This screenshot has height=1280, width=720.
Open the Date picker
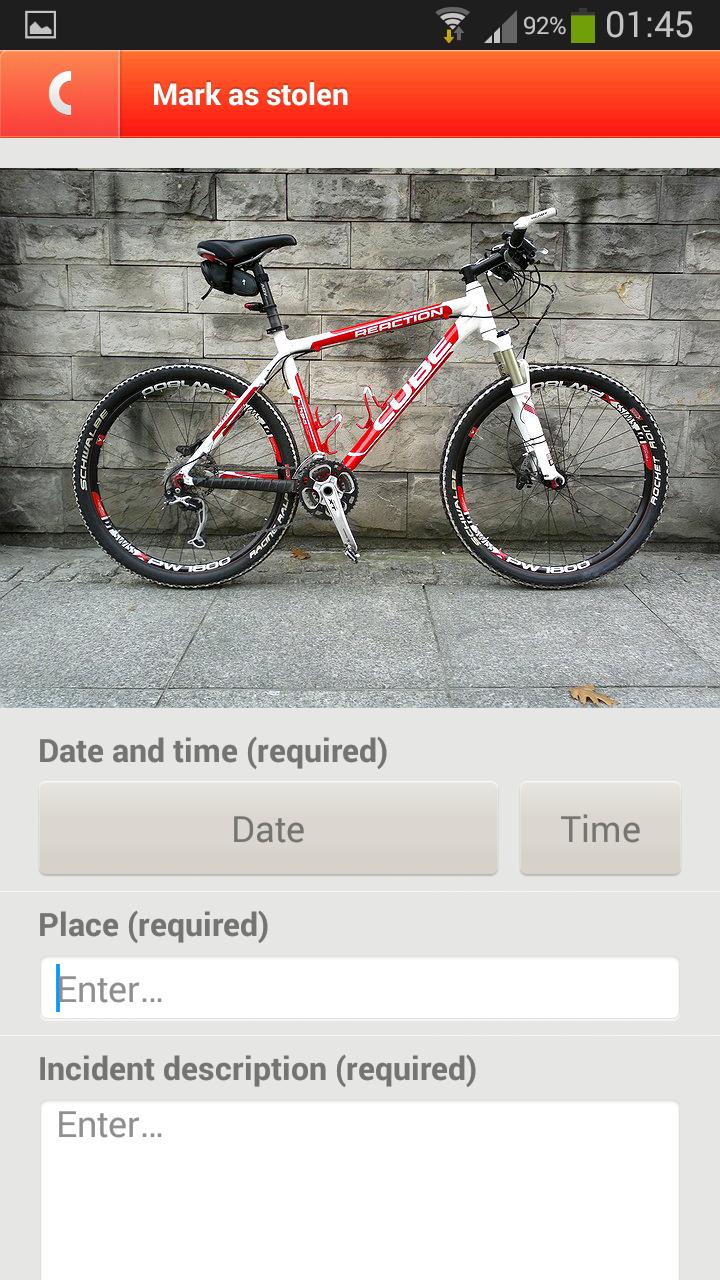tap(268, 829)
